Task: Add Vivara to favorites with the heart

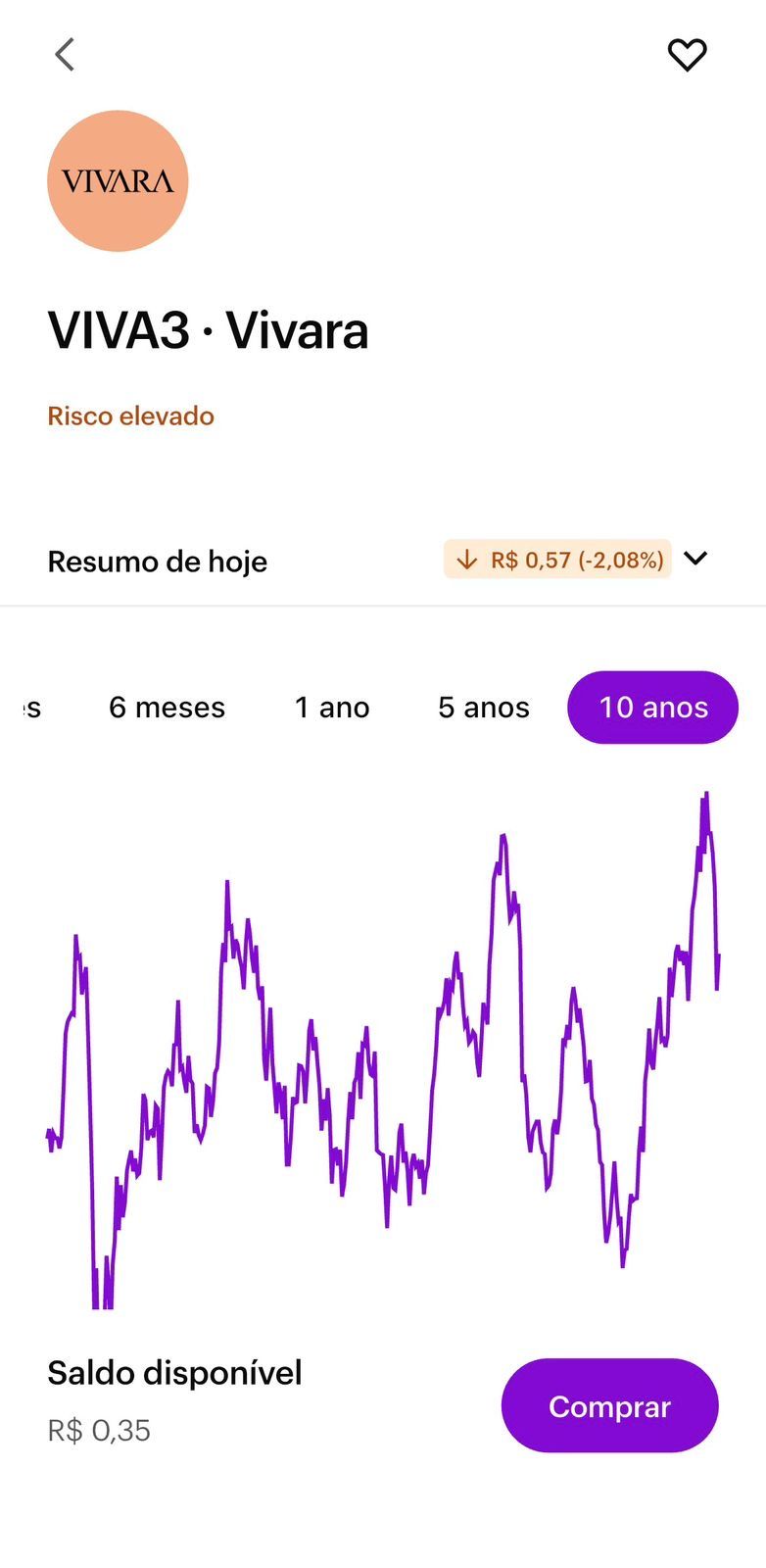Action: [687, 55]
